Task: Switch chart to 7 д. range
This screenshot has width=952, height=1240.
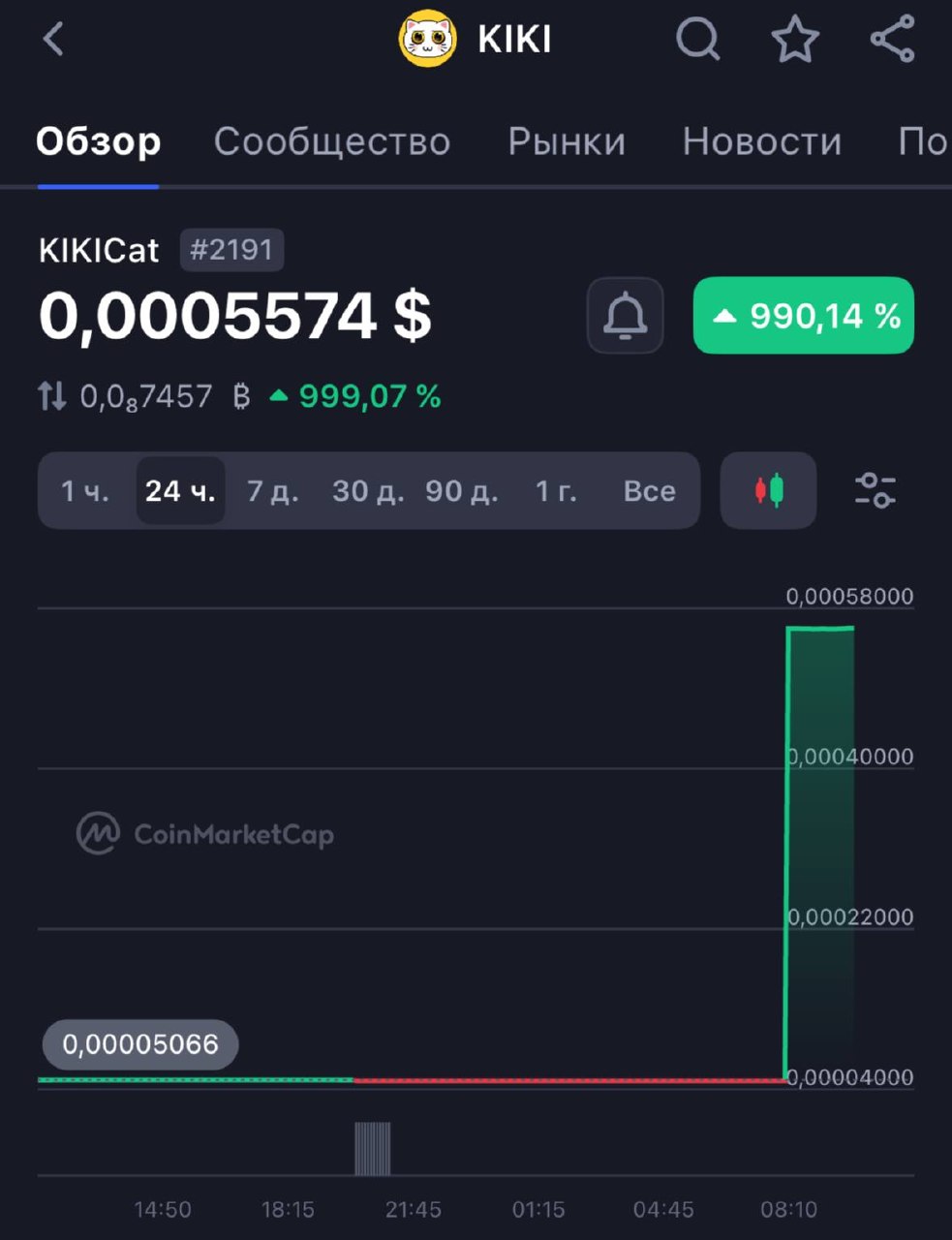Action: (x=272, y=491)
